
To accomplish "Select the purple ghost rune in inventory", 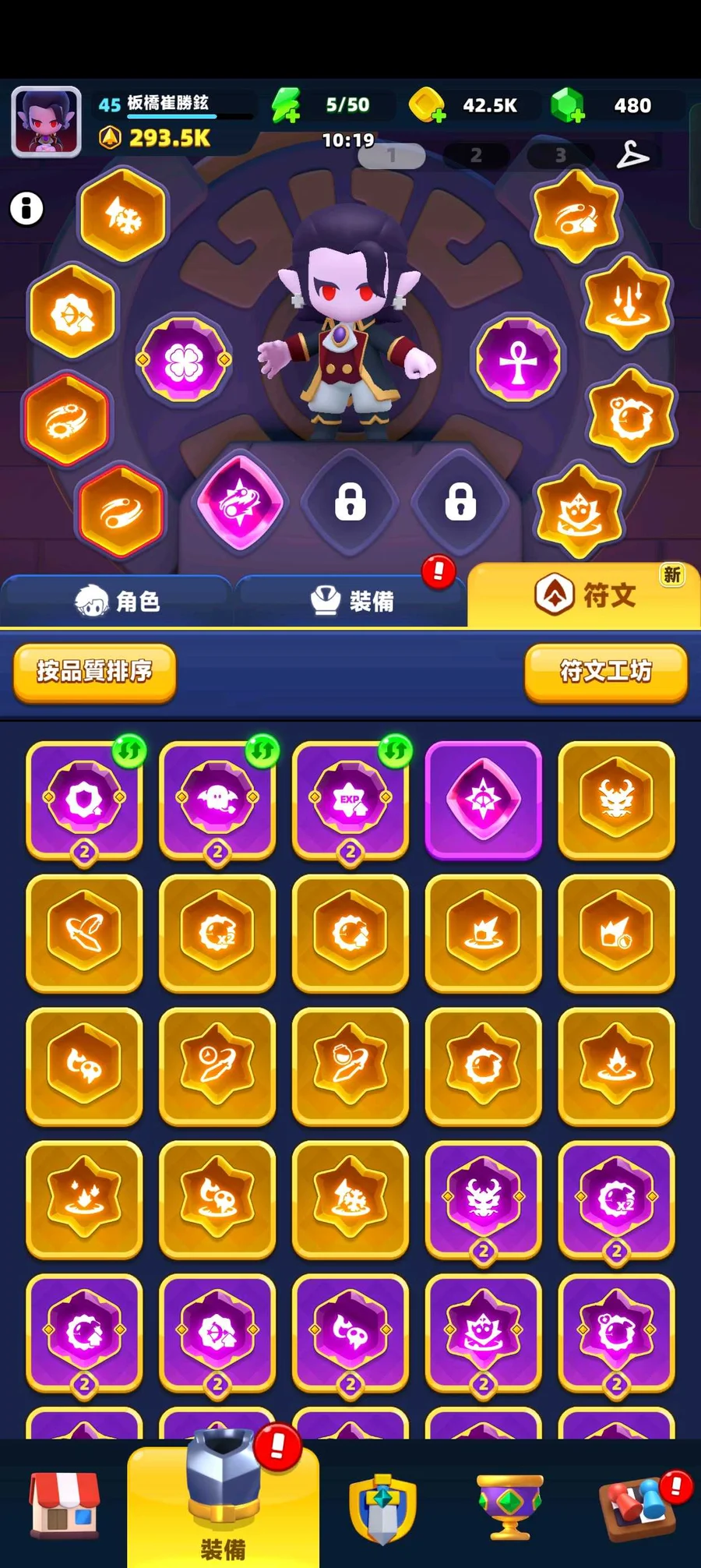I will (217, 800).
